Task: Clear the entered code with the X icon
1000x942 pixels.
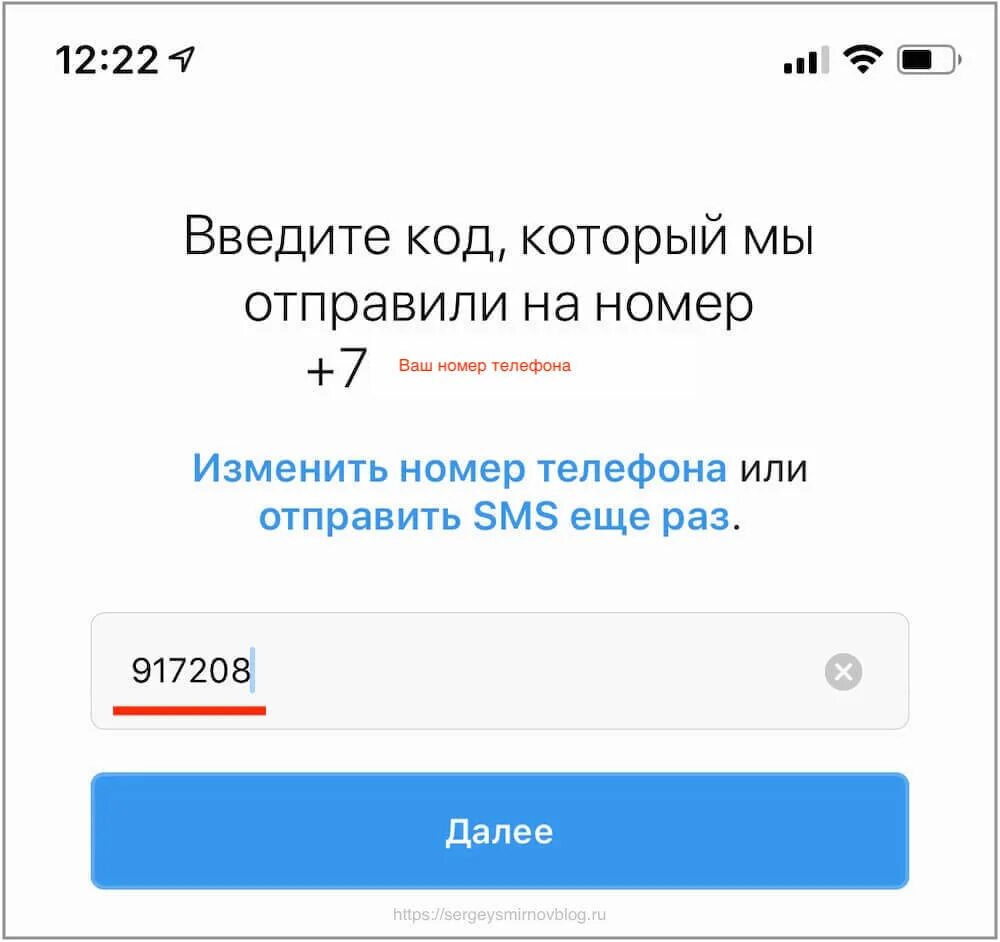Action: tap(843, 672)
